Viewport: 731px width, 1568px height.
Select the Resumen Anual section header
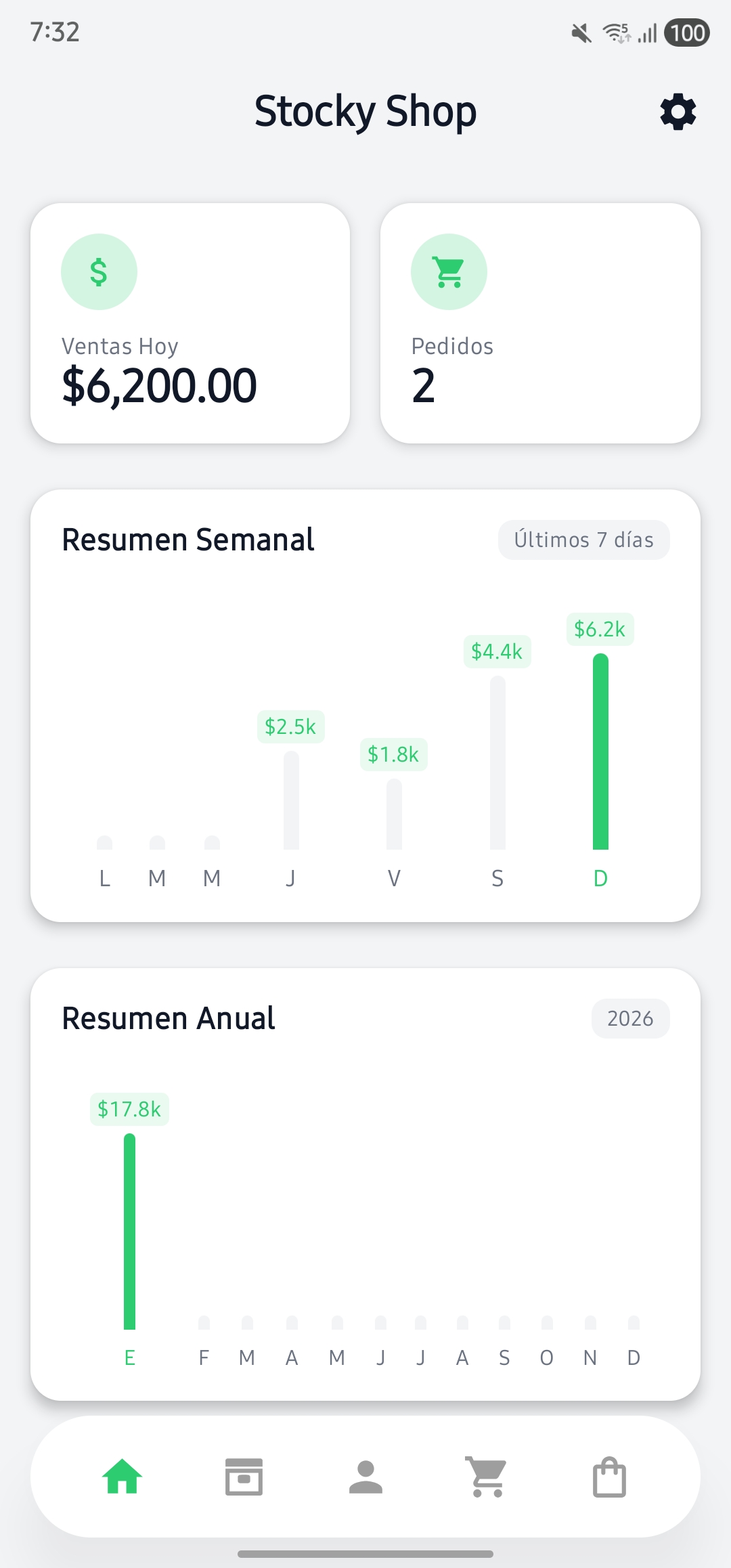[x=168, y=1018]
